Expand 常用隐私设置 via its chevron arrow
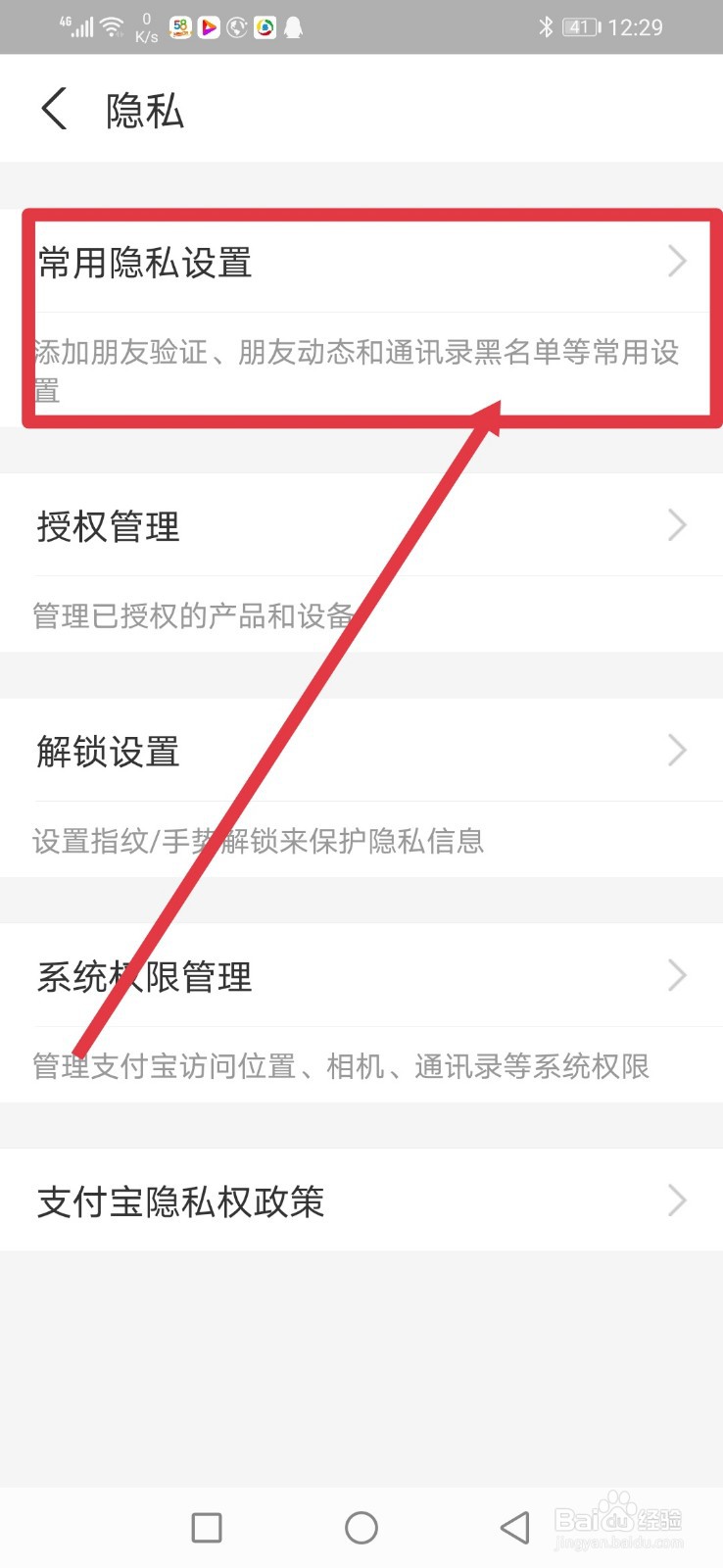 (x=677, y=262)
